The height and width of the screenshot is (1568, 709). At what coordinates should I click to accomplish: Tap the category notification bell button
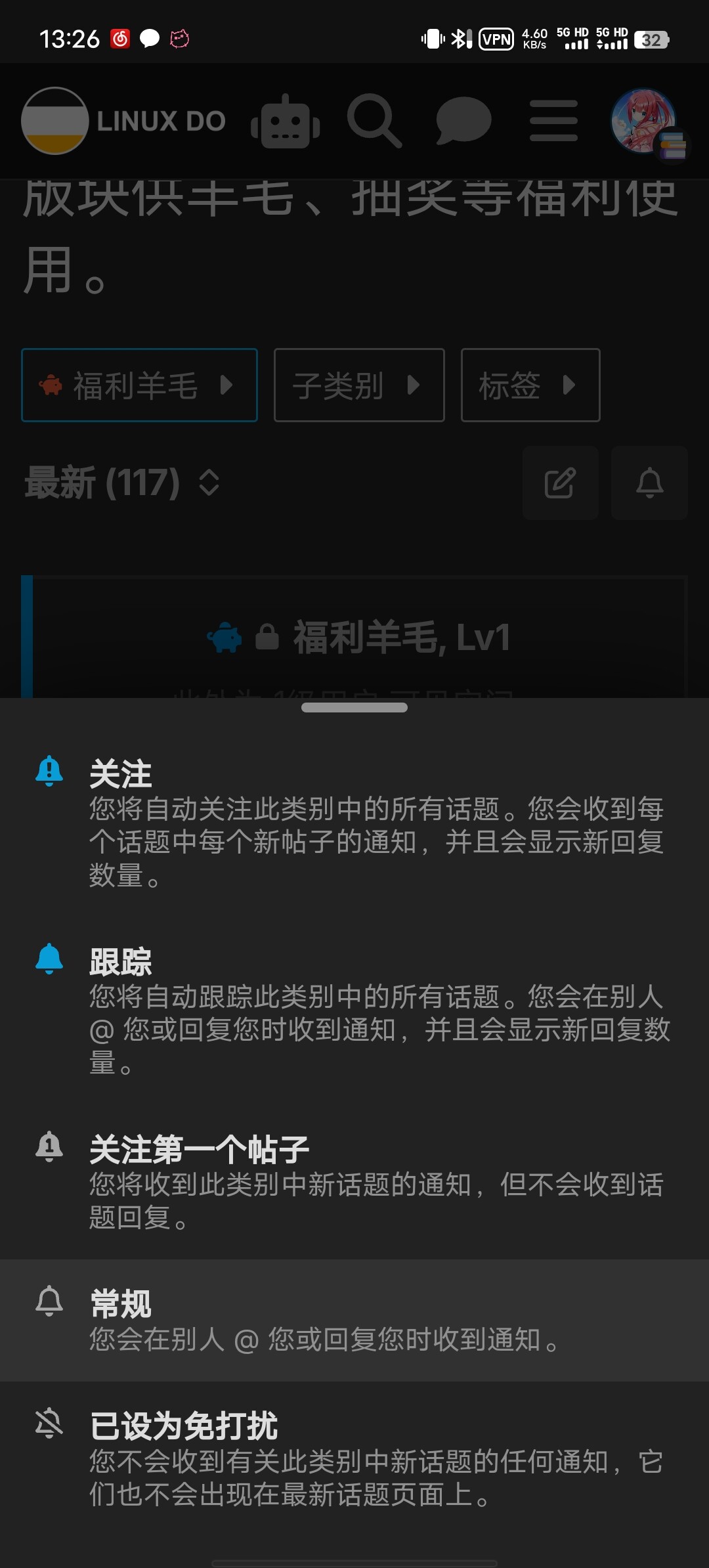[649, 483]
